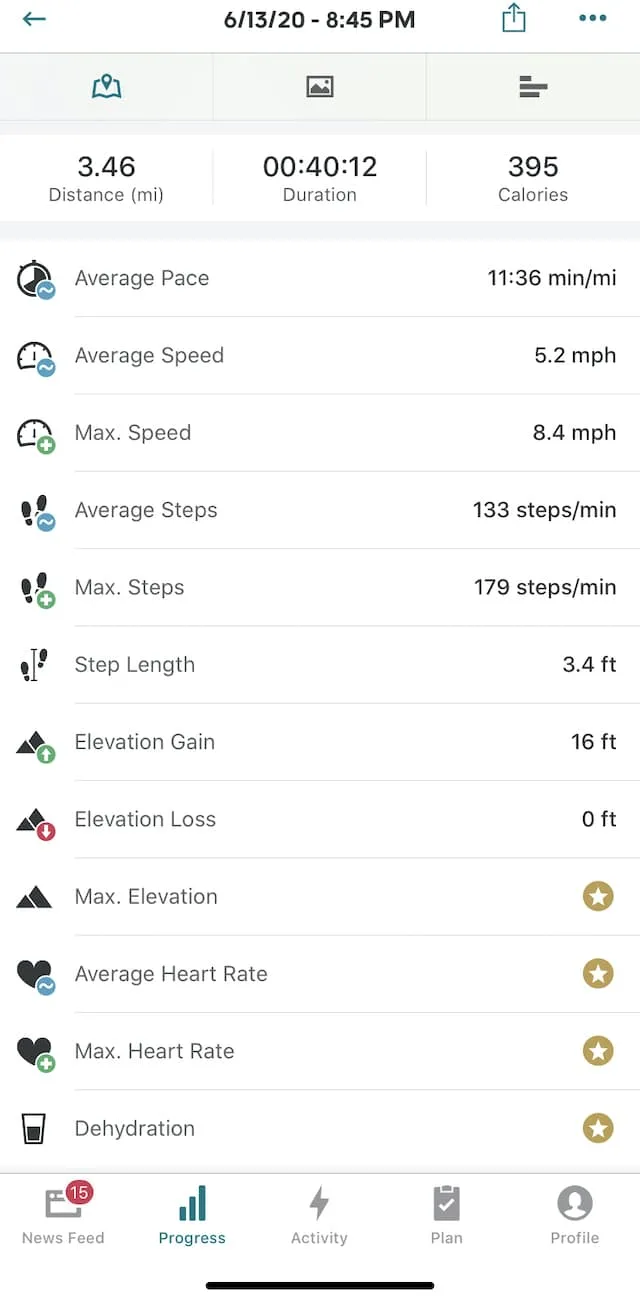This screenshot has width=640, height=1302.
Task: Tap the star beside Average Heart Rate
Action: point(598,974)
